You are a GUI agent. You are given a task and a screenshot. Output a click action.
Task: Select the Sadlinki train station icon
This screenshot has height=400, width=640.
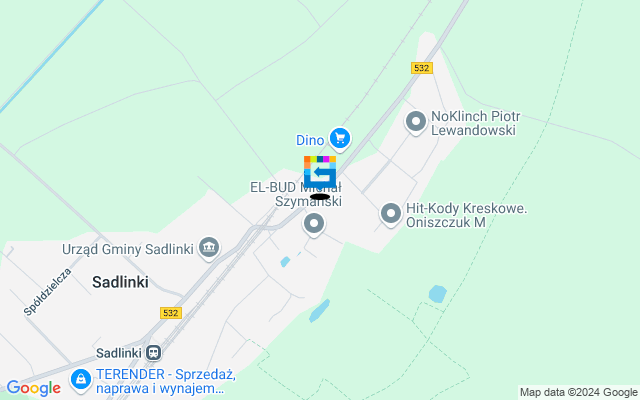[154, 352]
